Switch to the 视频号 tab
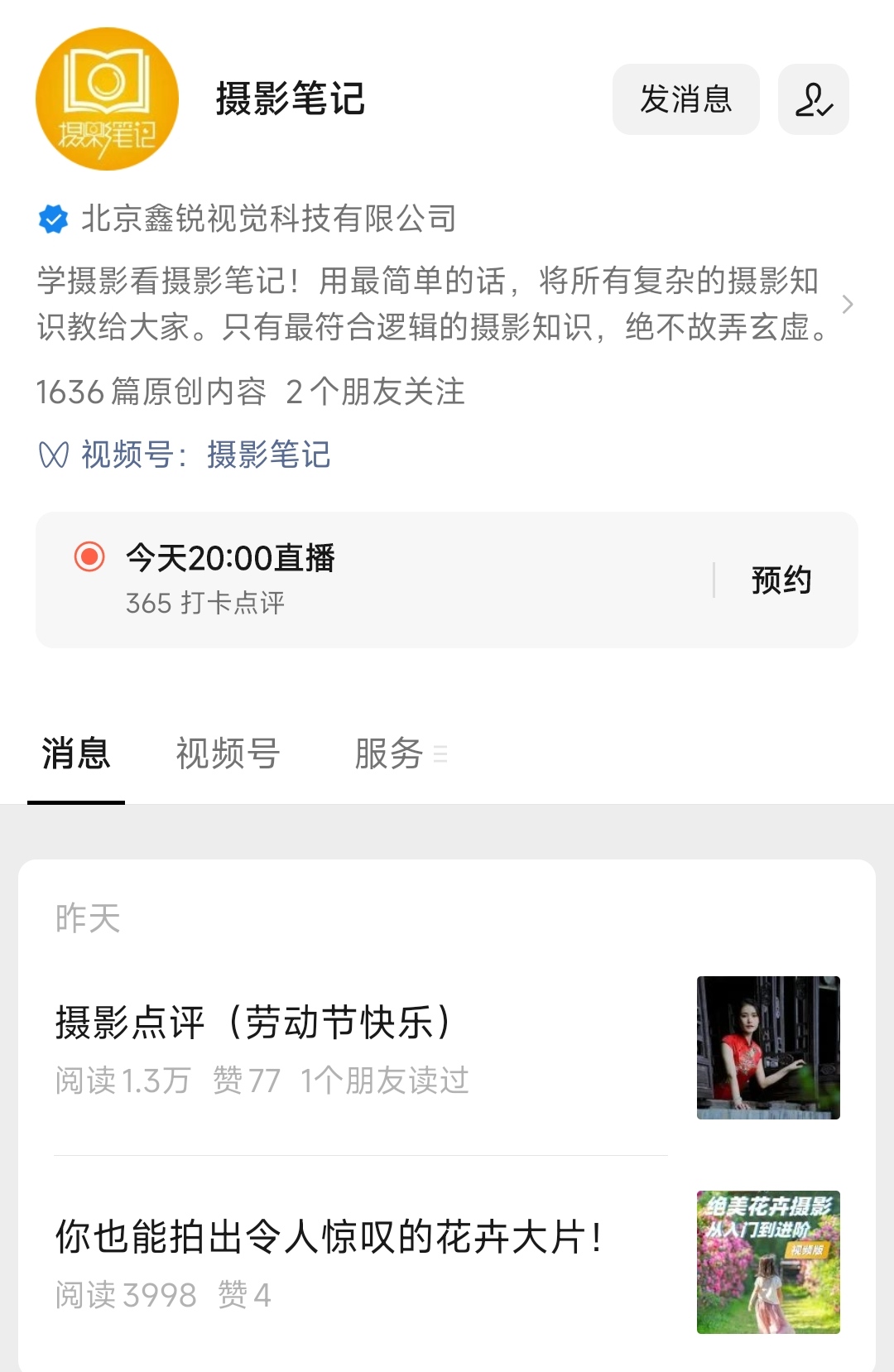 pos(228,753)
